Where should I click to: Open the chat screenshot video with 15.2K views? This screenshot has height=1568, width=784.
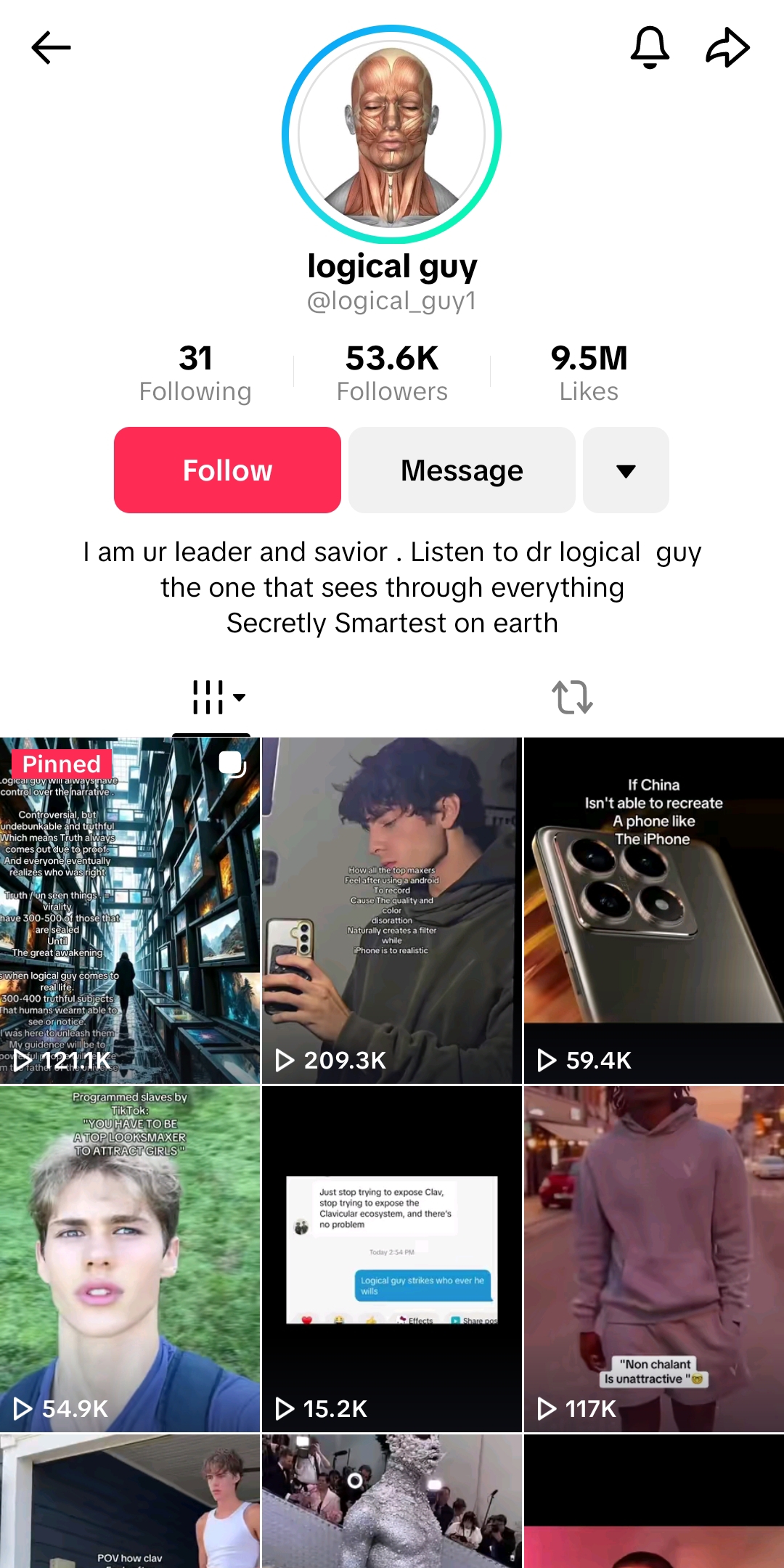tap(392, 1259)
